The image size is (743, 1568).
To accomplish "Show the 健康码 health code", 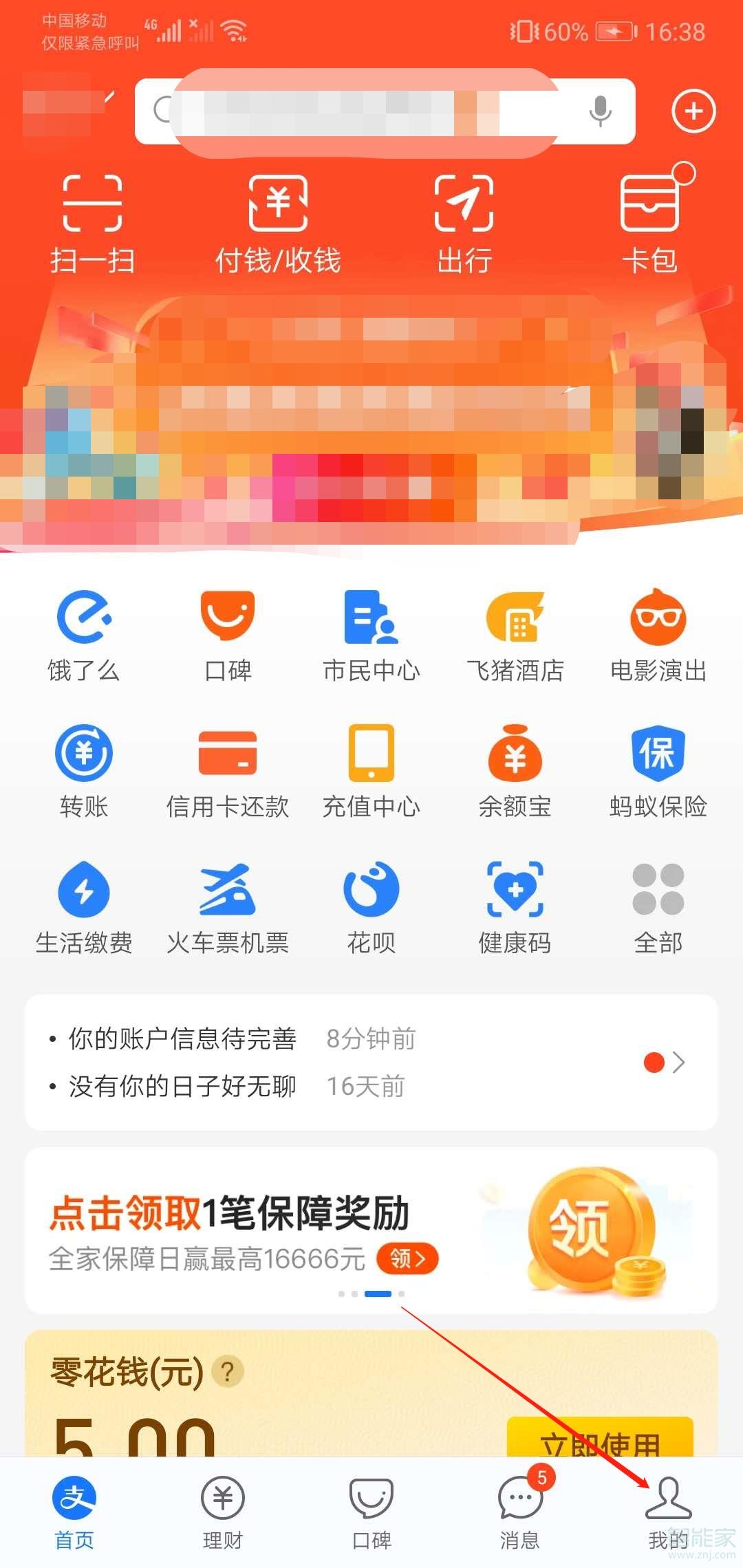I will [515, 906].
